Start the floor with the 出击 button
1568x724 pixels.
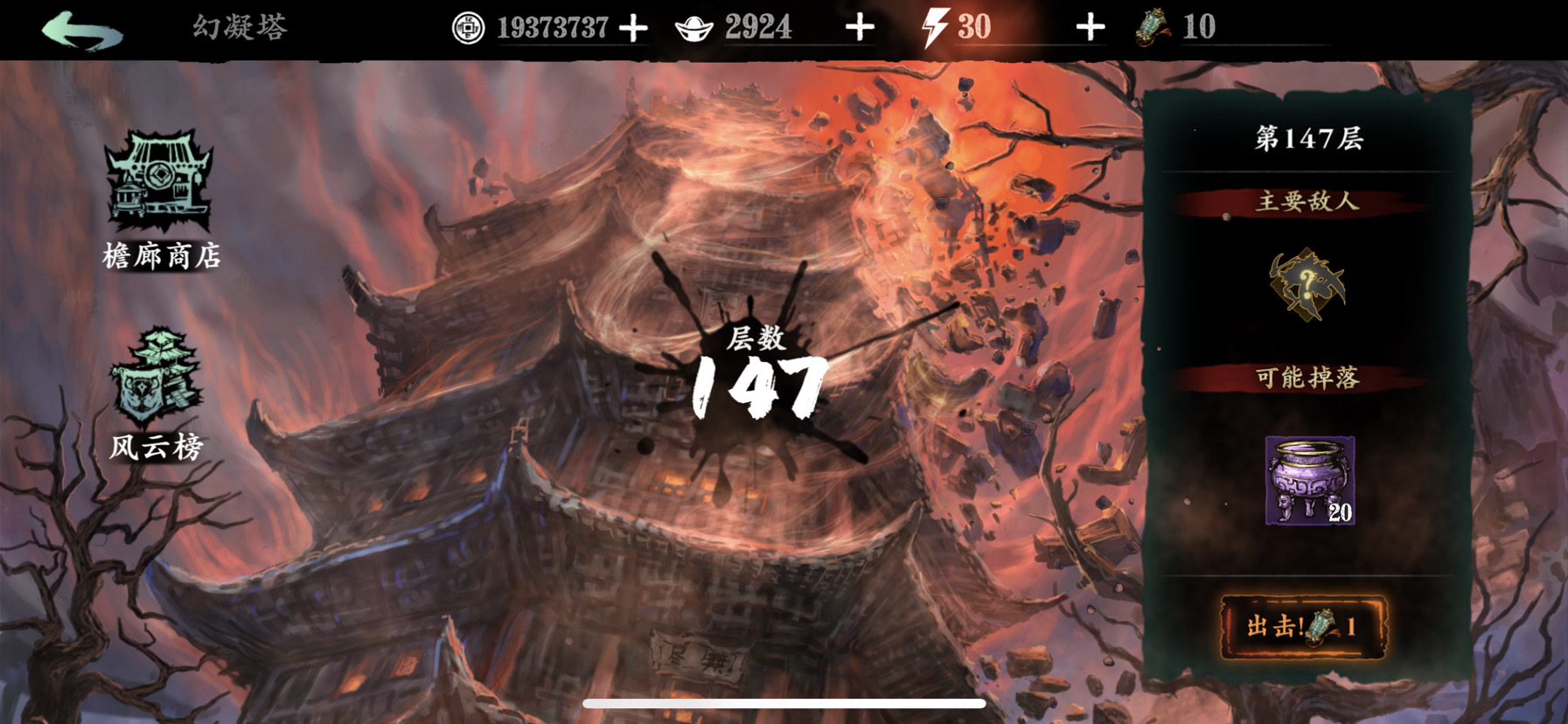pyautogui.click(x=1303, y=626)
